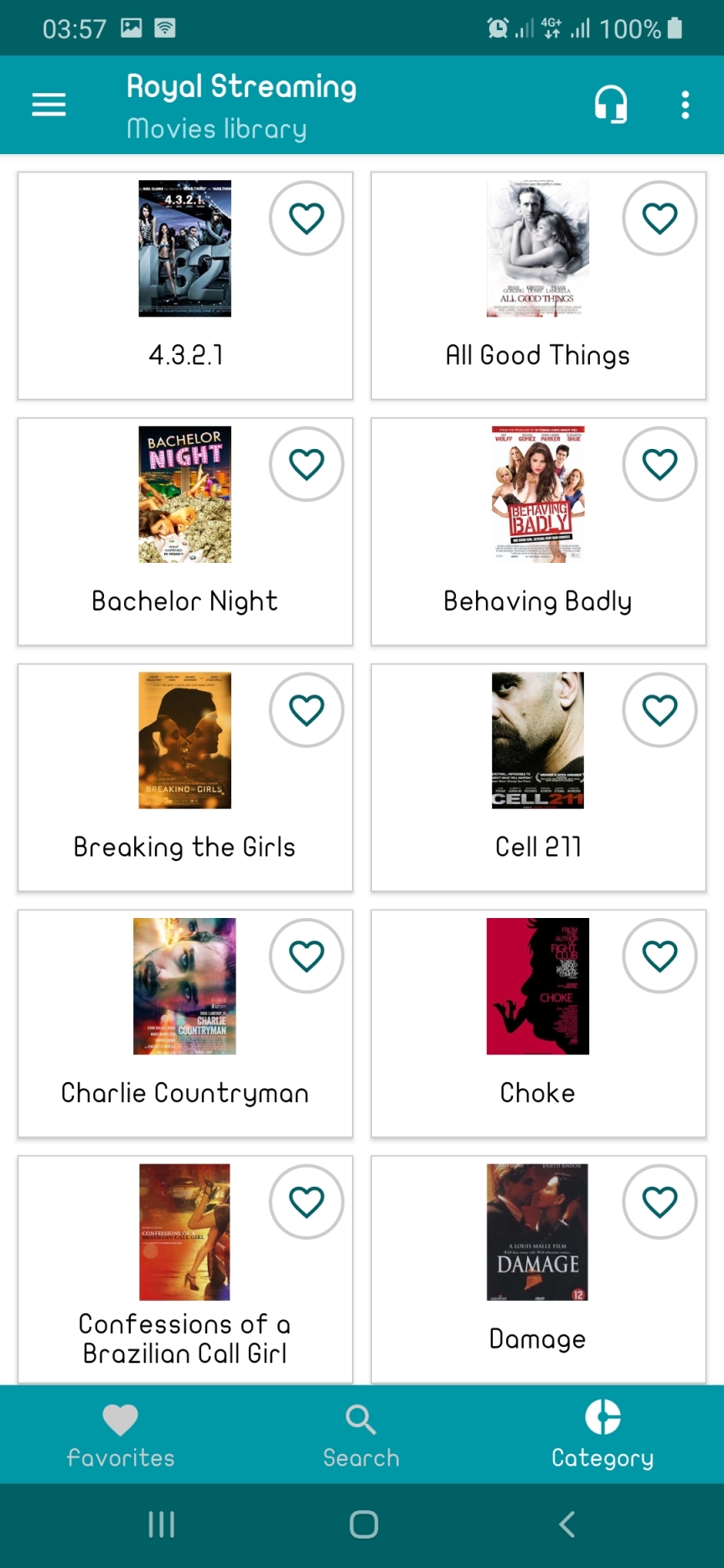Add All Good Things to favorites

[x=659, y=219]
